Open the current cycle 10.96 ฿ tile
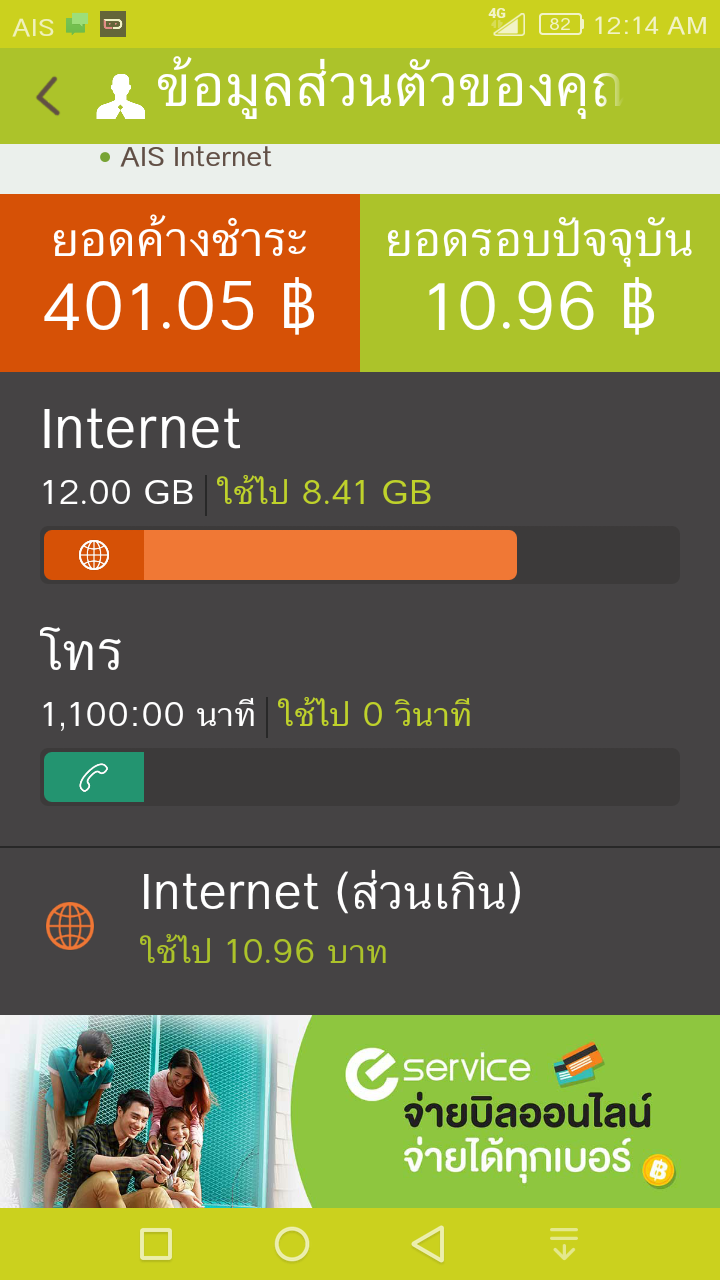Viewport: 720px width, 1280px height. 540,283
